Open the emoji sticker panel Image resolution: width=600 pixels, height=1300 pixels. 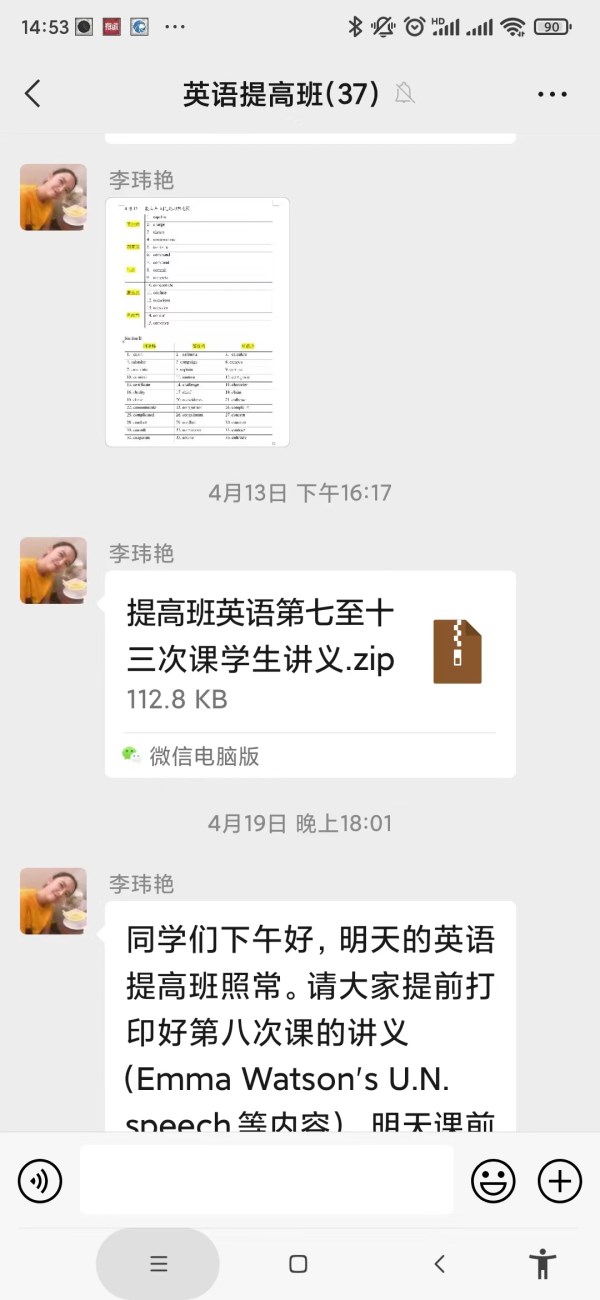point(493,1181)
